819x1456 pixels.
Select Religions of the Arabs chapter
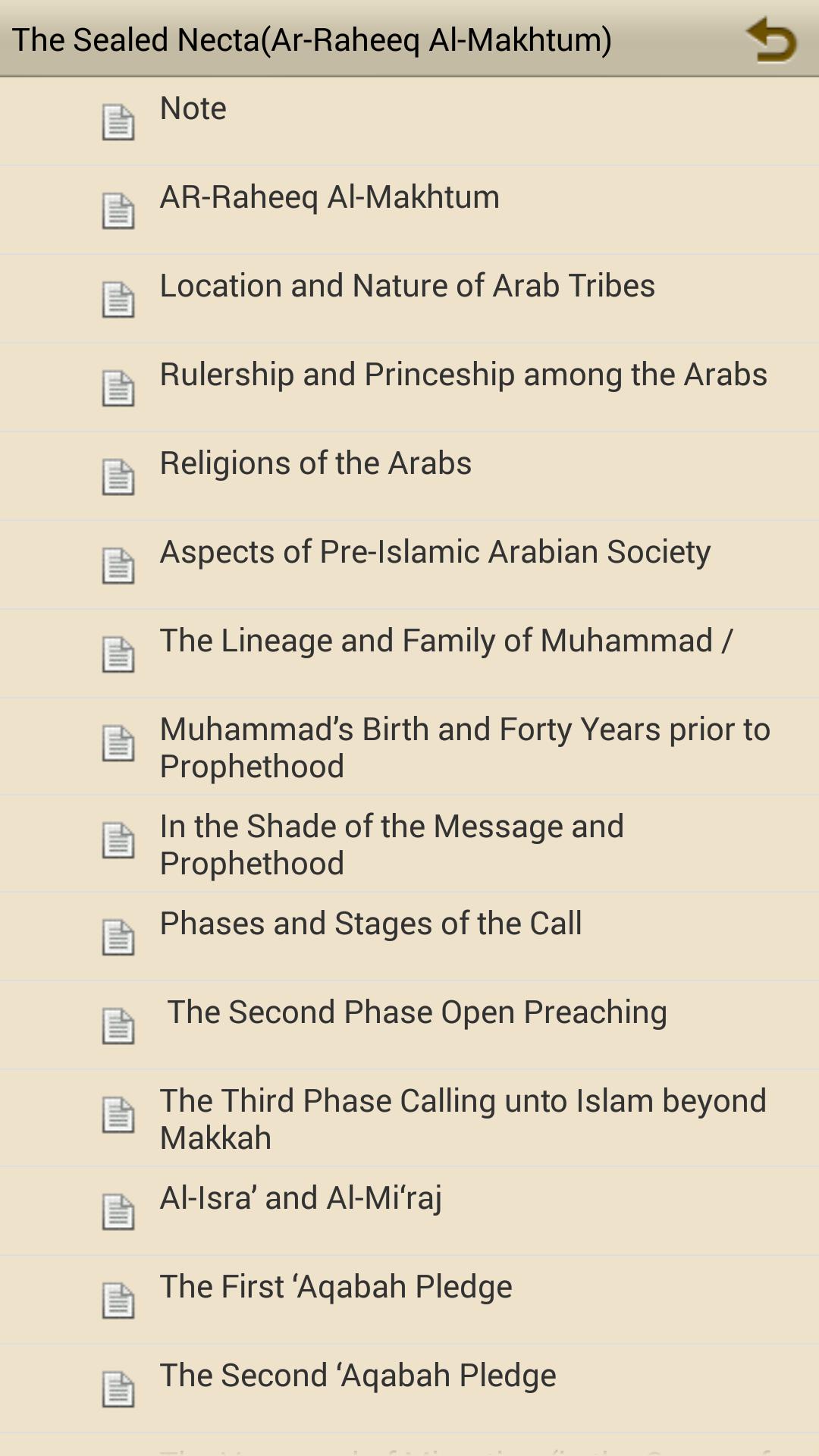click(409, 476)
